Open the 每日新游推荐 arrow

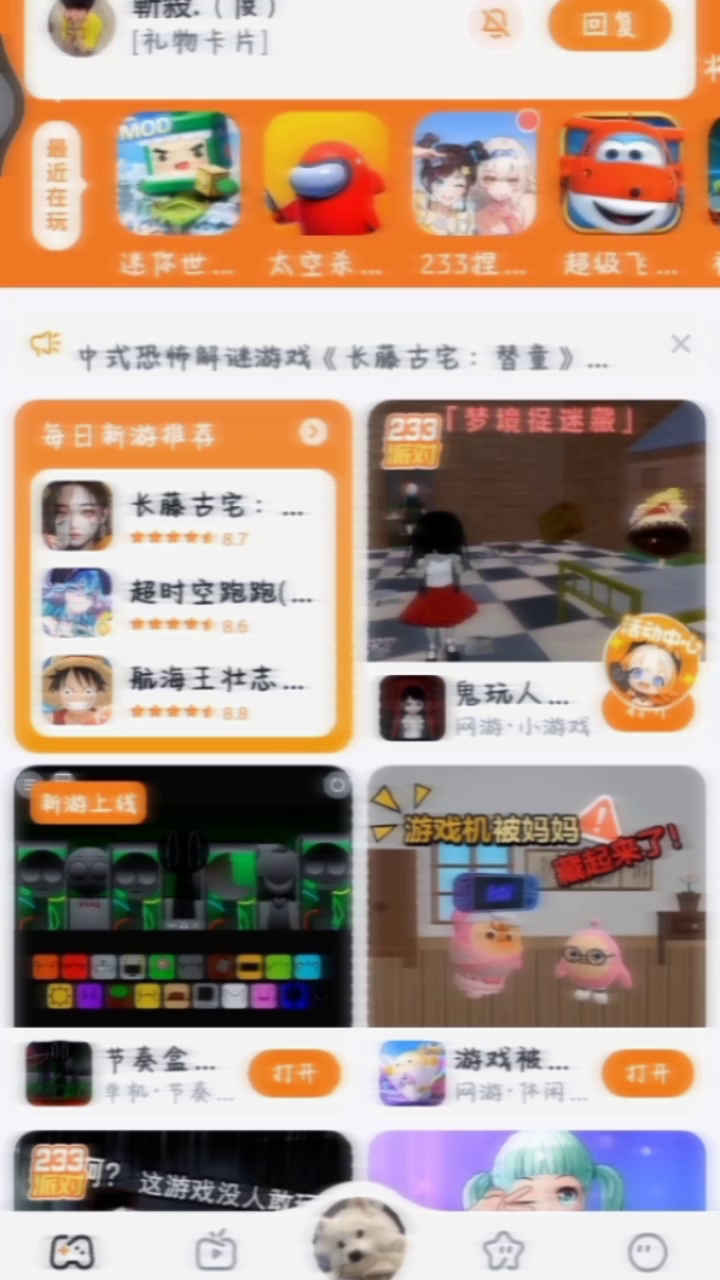[x=313, y=432]
